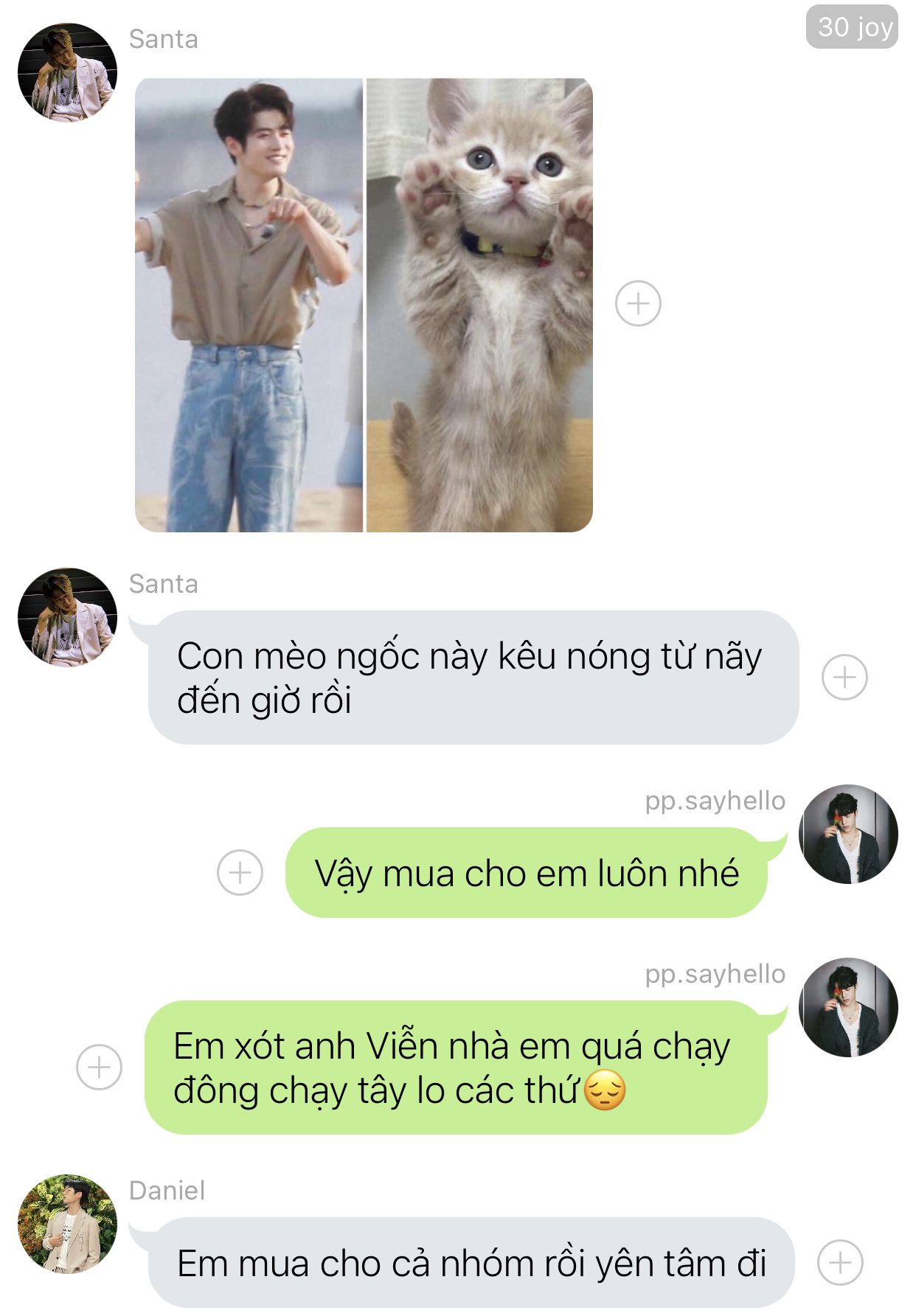Open Santa's profile picture above the image

click(67, 72)
